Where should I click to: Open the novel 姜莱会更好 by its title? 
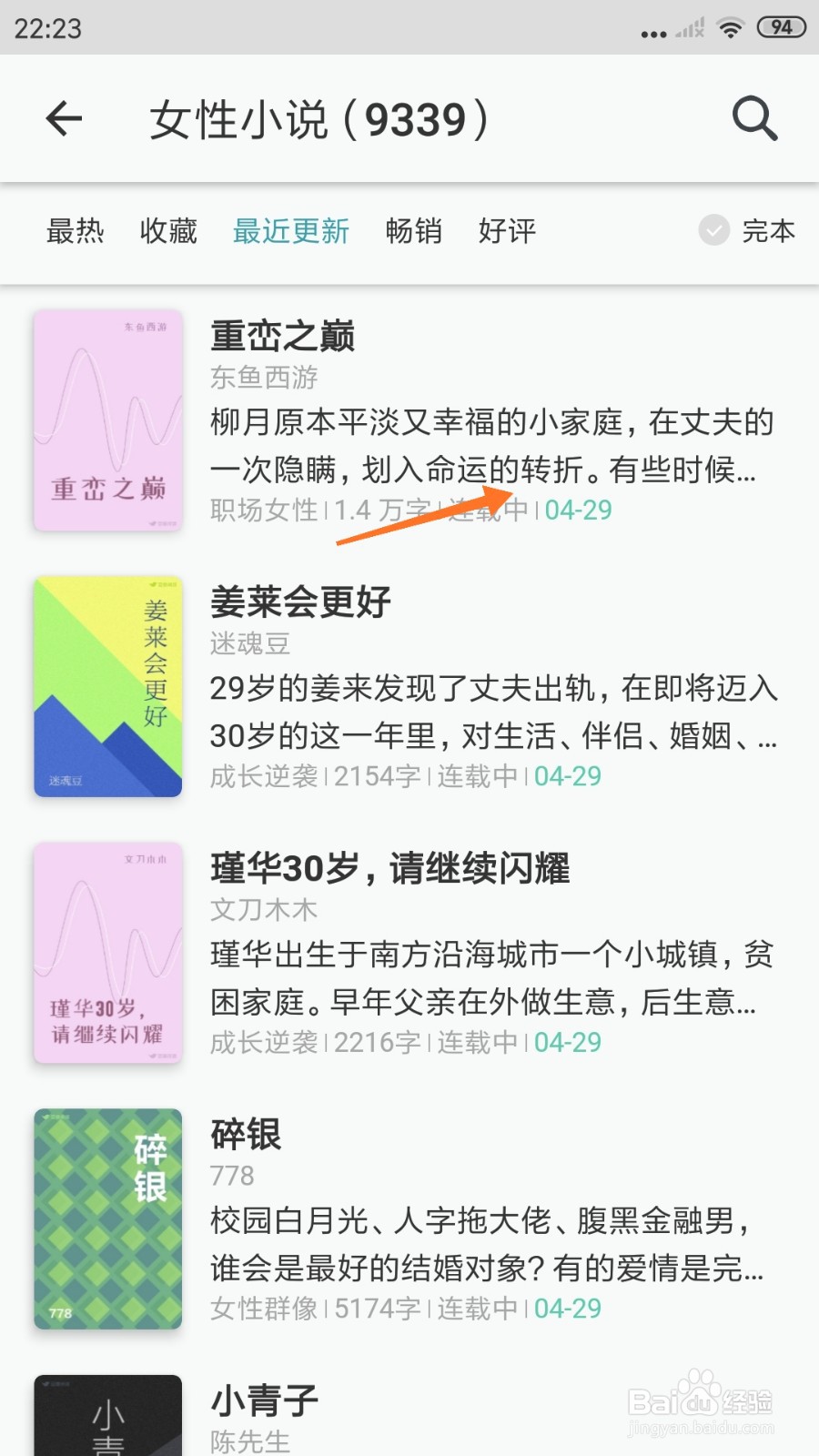(x=300, y=602)
